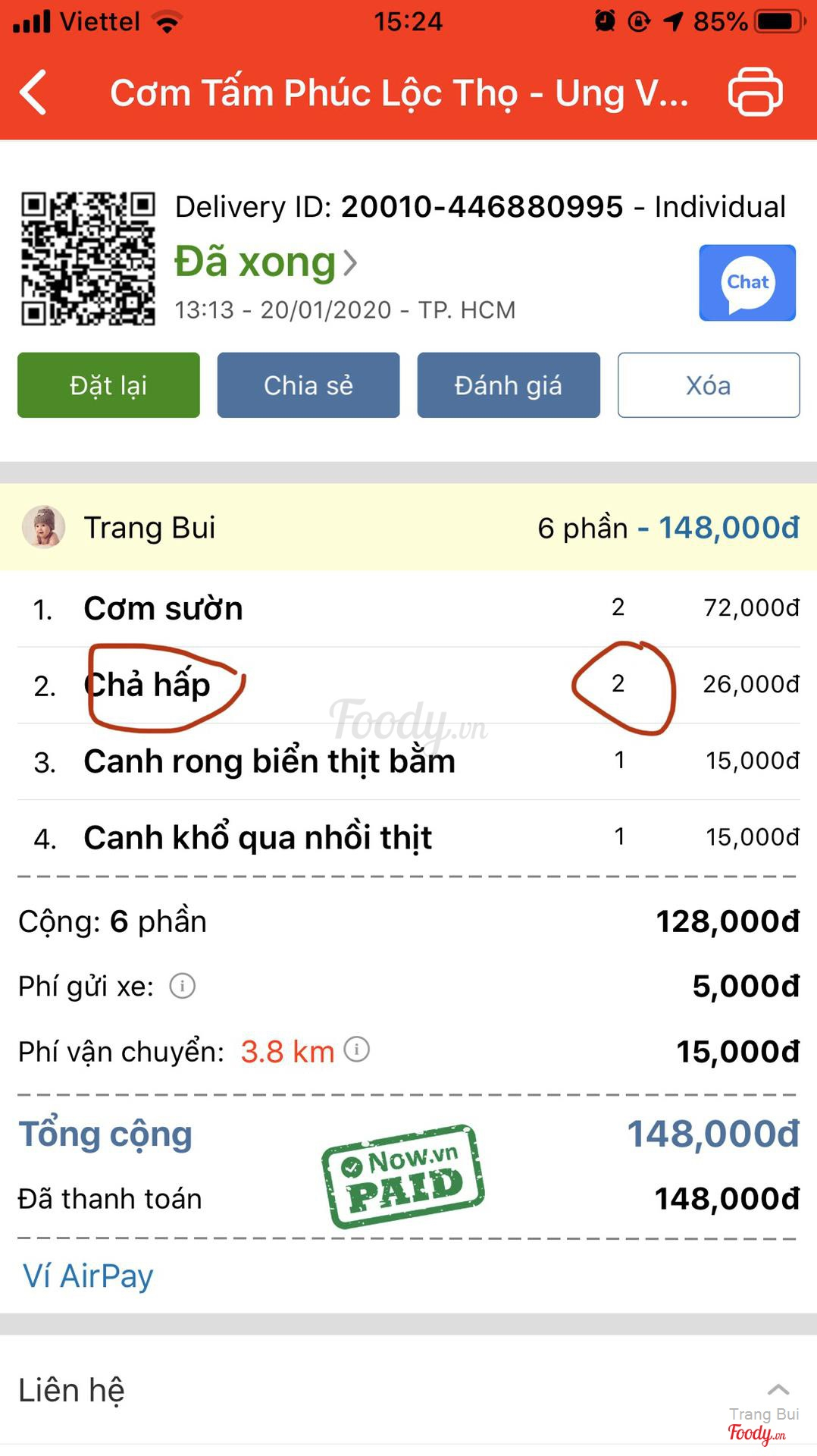Go back using the arrow icon

click(34, 93)
